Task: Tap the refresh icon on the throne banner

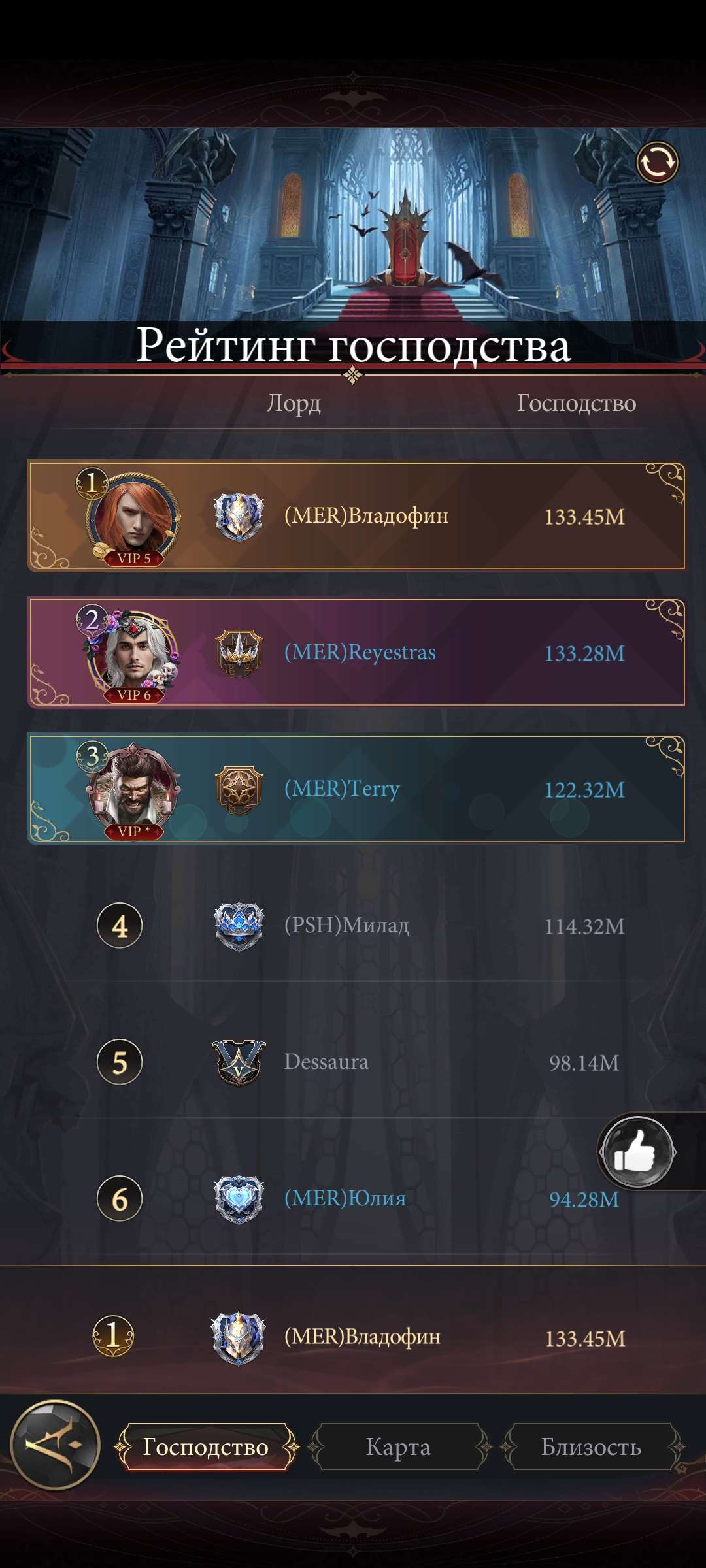Action: point(658,162)
